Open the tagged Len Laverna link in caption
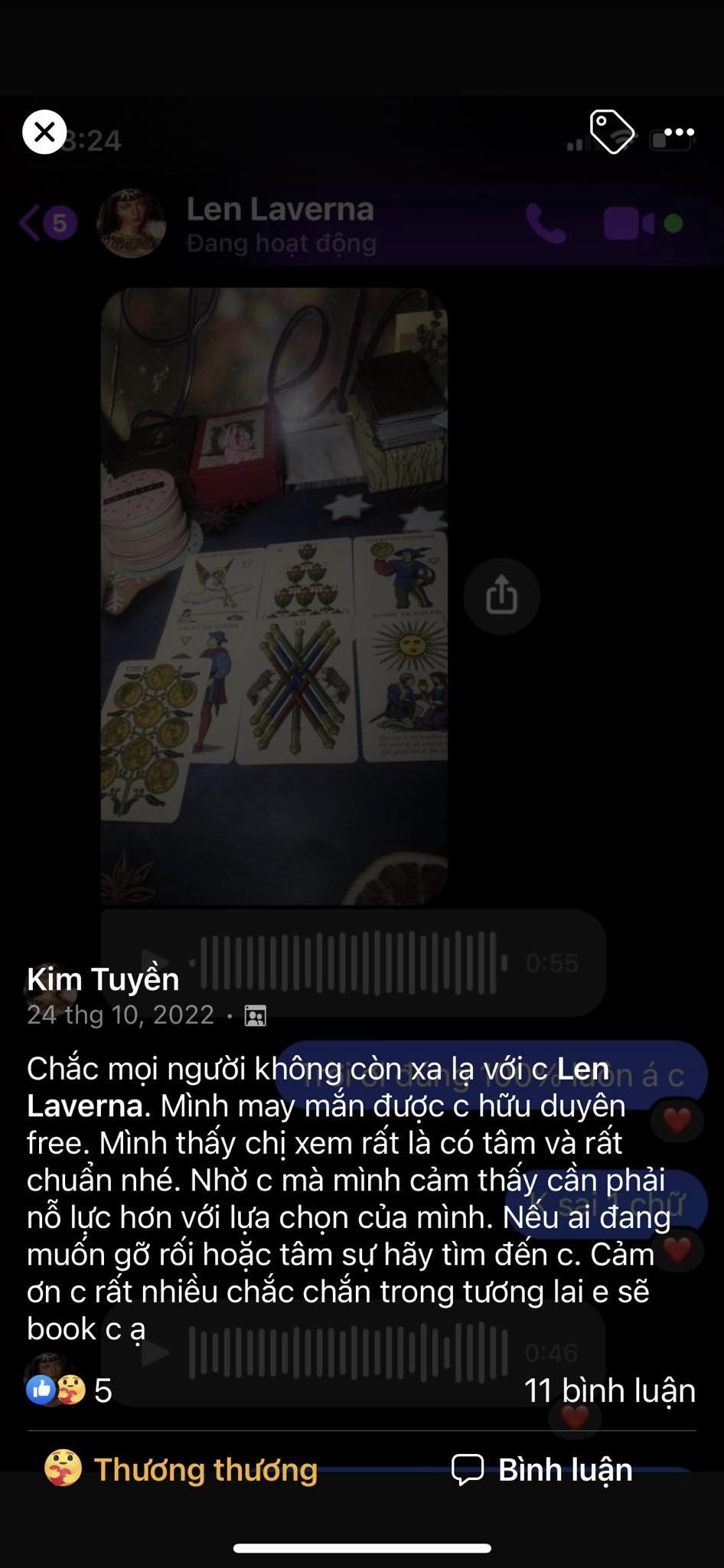The width and height of the screenshot is (724, 1568). (x=318, y=1086)
